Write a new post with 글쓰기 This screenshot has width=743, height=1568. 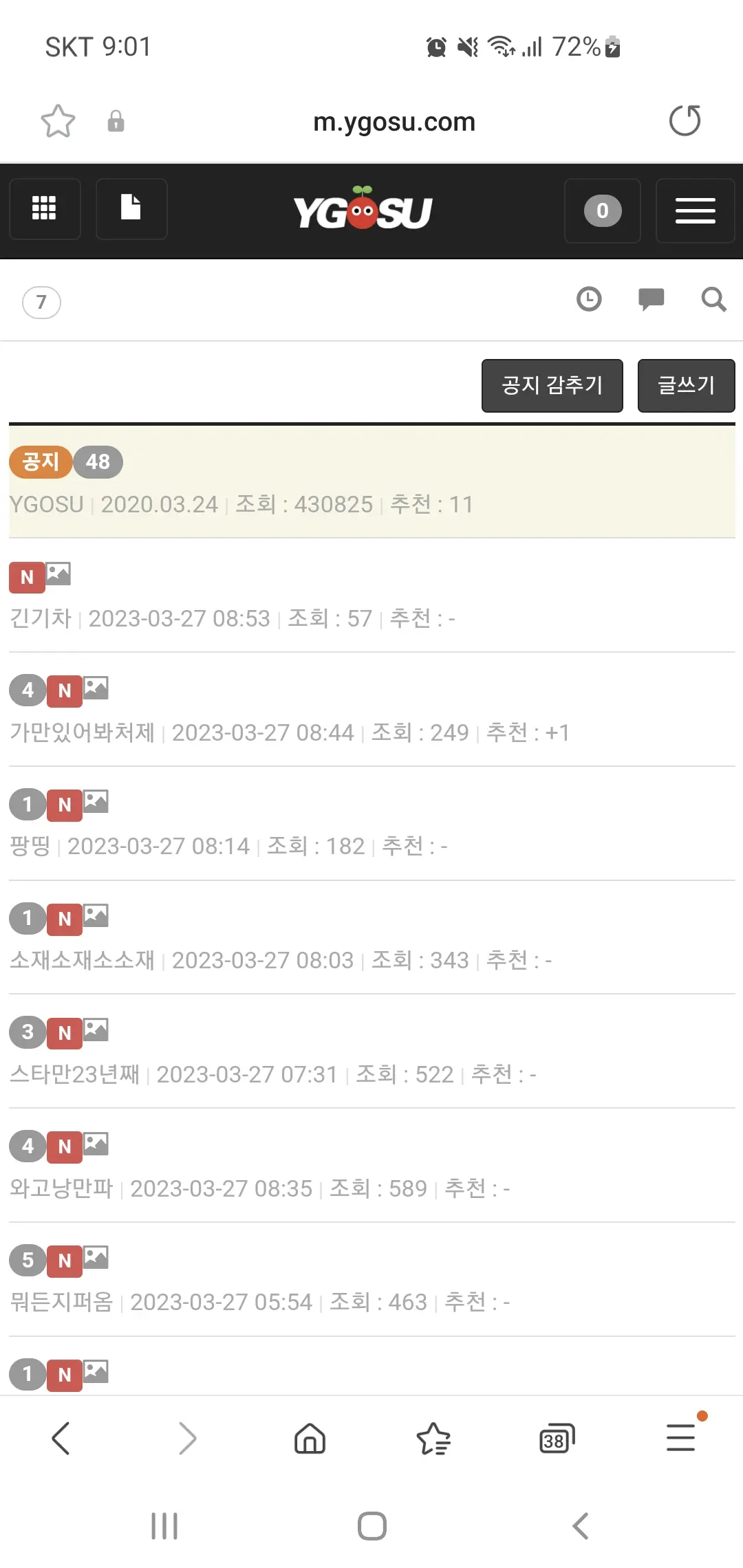(x=687, y=386)
